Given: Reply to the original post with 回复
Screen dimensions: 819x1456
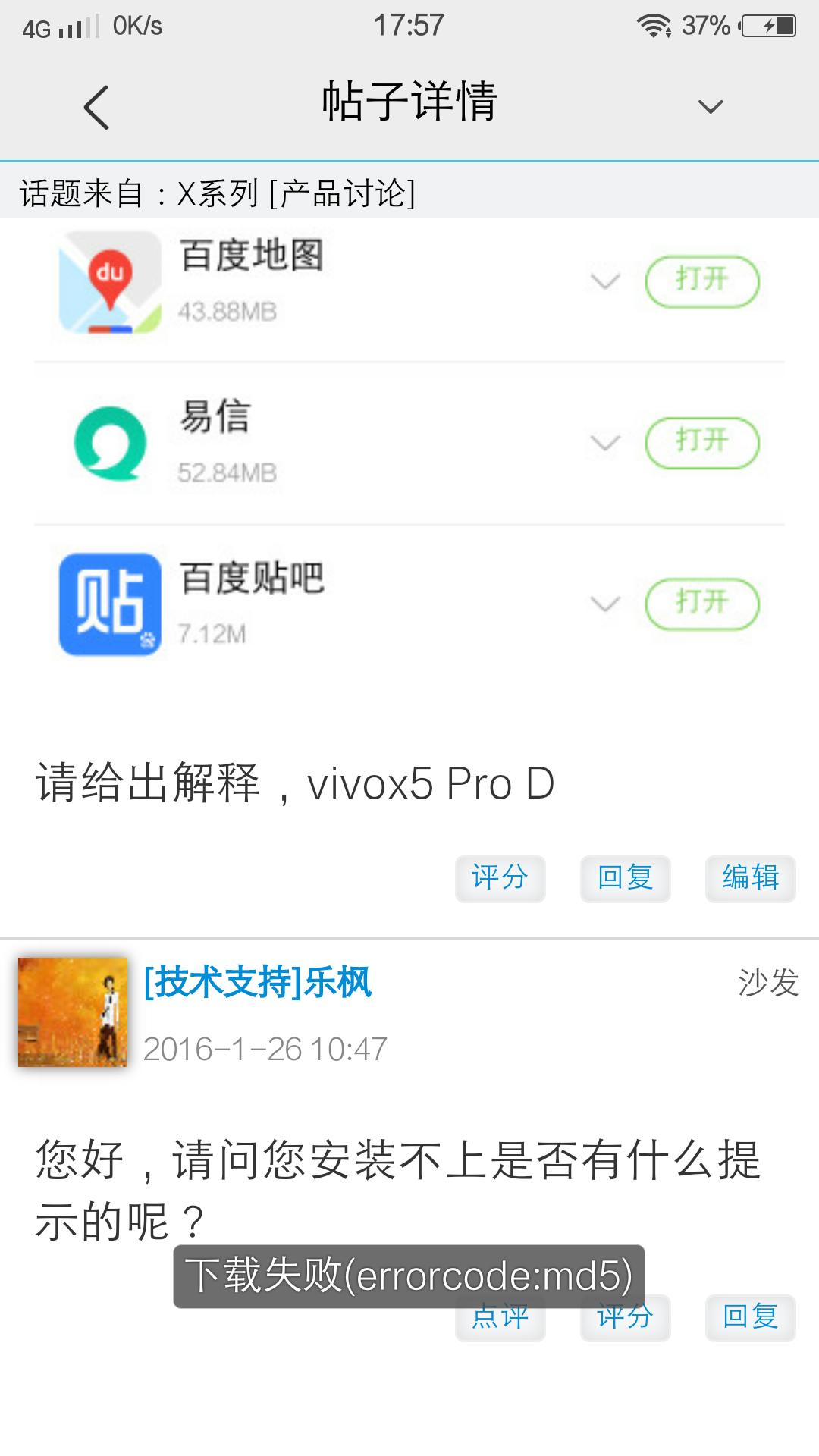Looking at the screenshot, I should click(625, 878).
